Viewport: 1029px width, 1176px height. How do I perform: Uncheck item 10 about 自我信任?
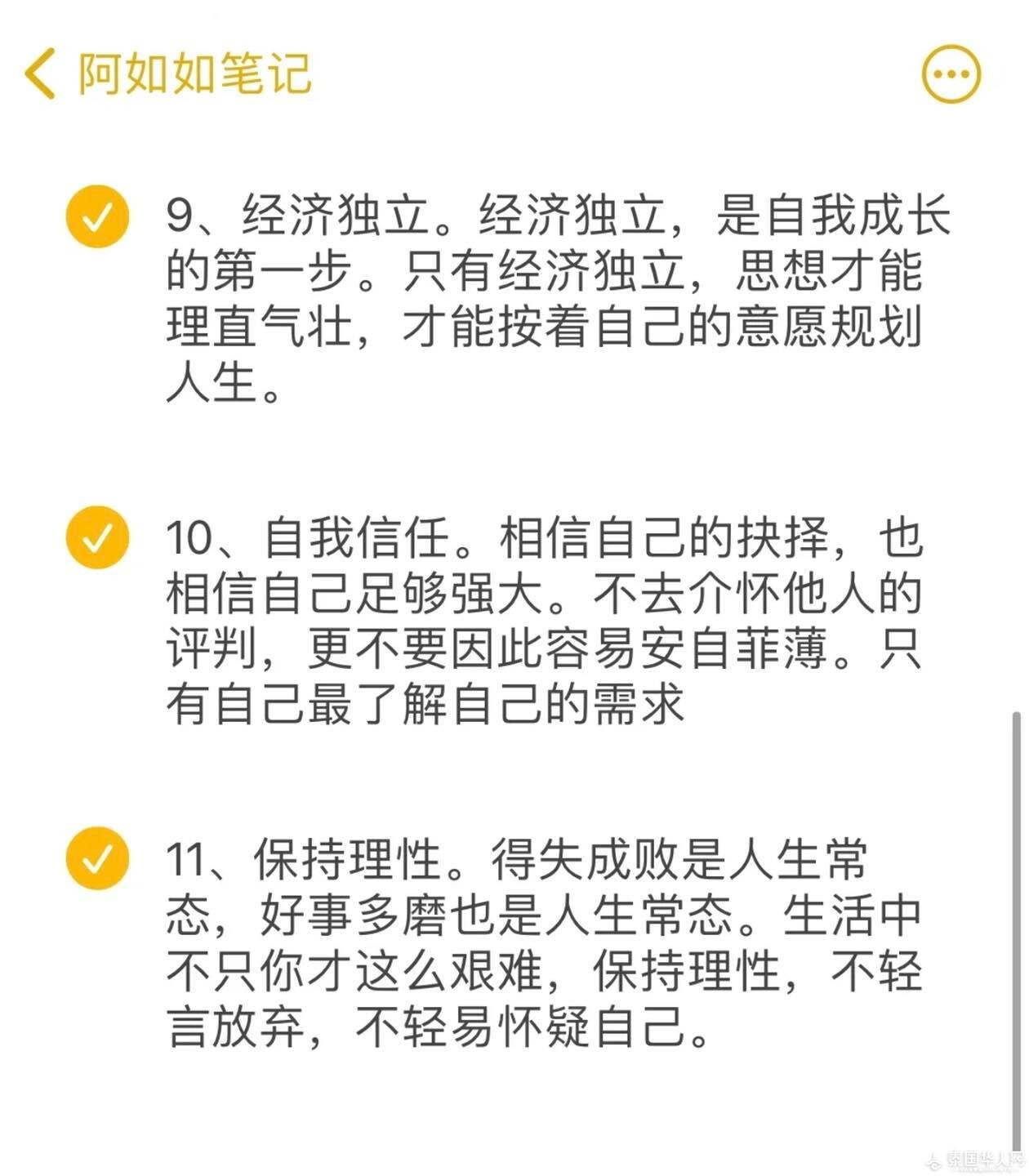98,537
